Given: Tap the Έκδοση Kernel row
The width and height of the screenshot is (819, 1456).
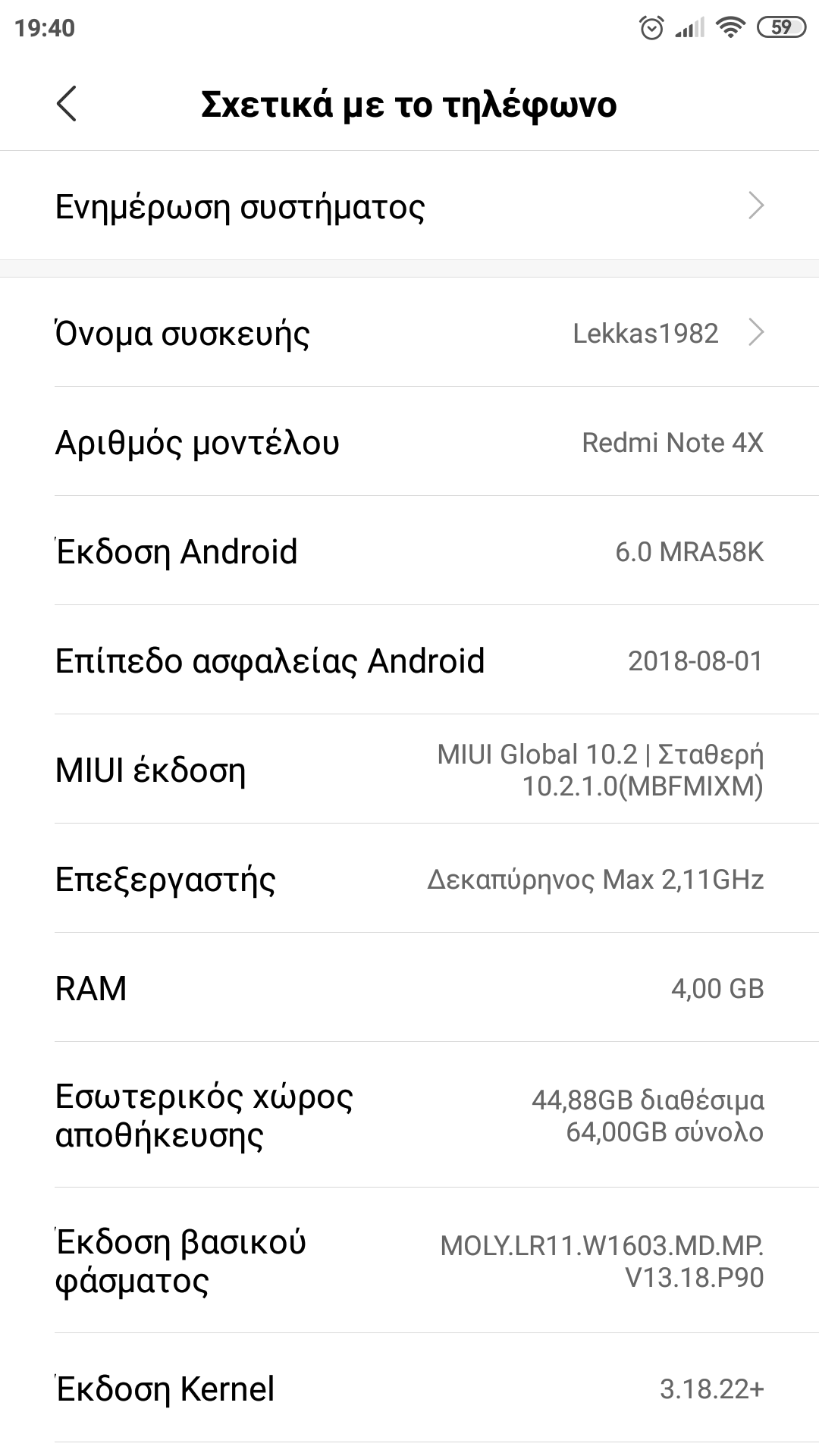Looking at the screenshot, I should tap(409, 1389).
